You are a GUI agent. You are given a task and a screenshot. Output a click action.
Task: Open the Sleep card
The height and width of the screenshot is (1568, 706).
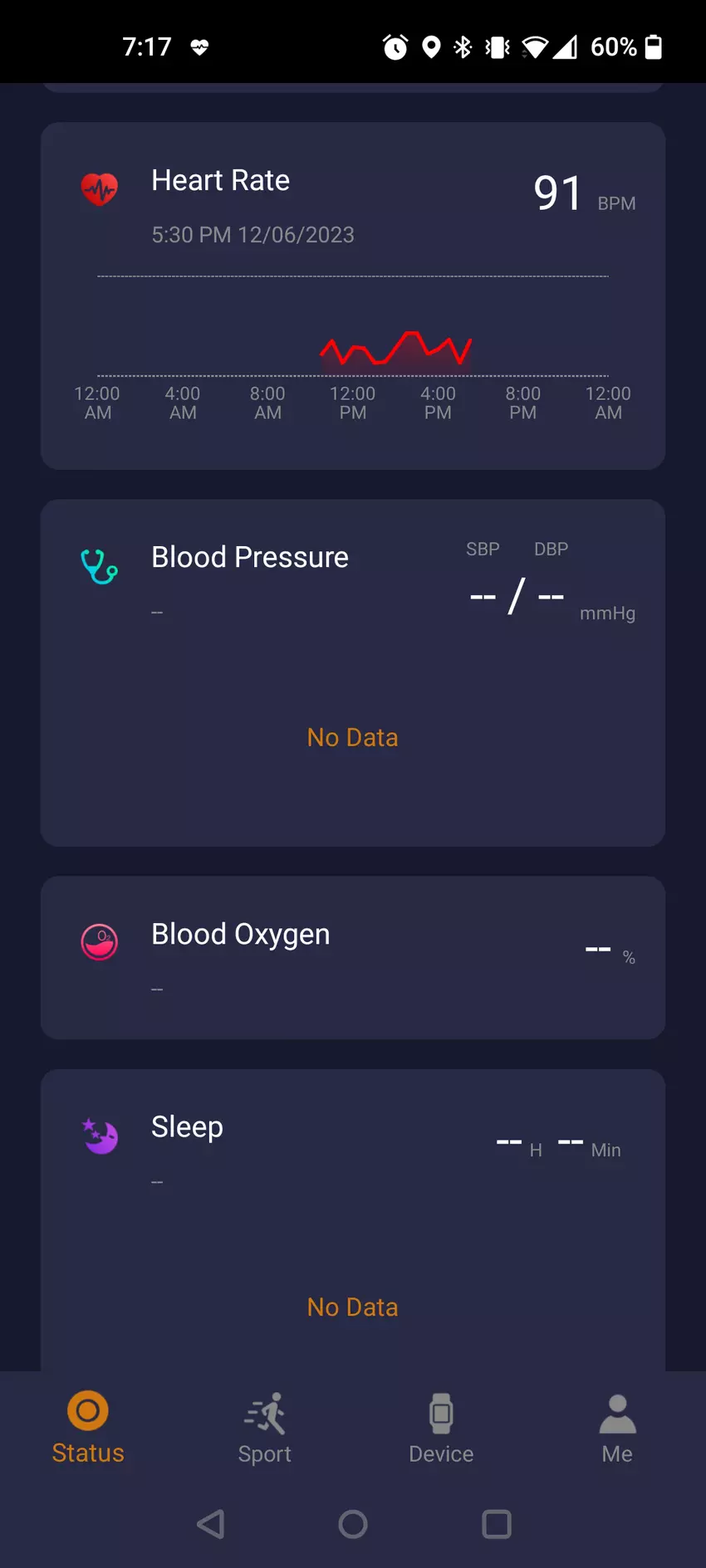pyautogui.click(x=352, y=1219)
